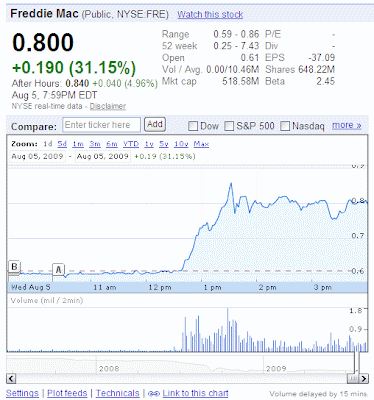The image size is (374, 400).
Task: Tap the Add button
Action: point(155,125)
